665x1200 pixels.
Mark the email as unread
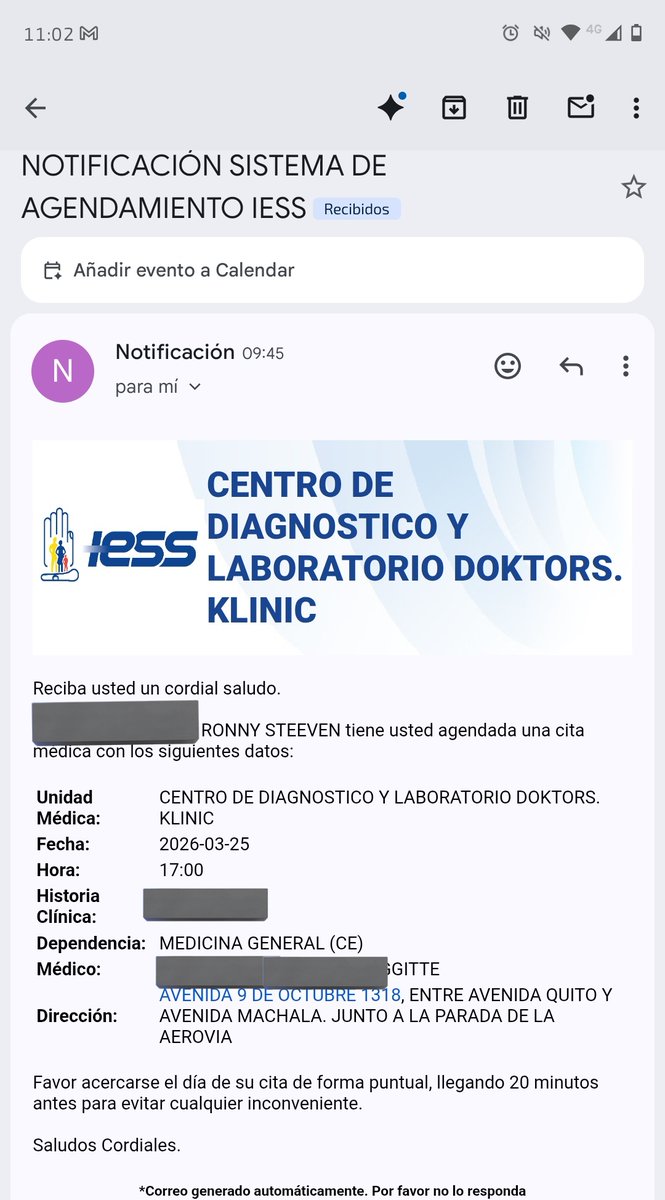pyautogui.click(x=581, y=106)
